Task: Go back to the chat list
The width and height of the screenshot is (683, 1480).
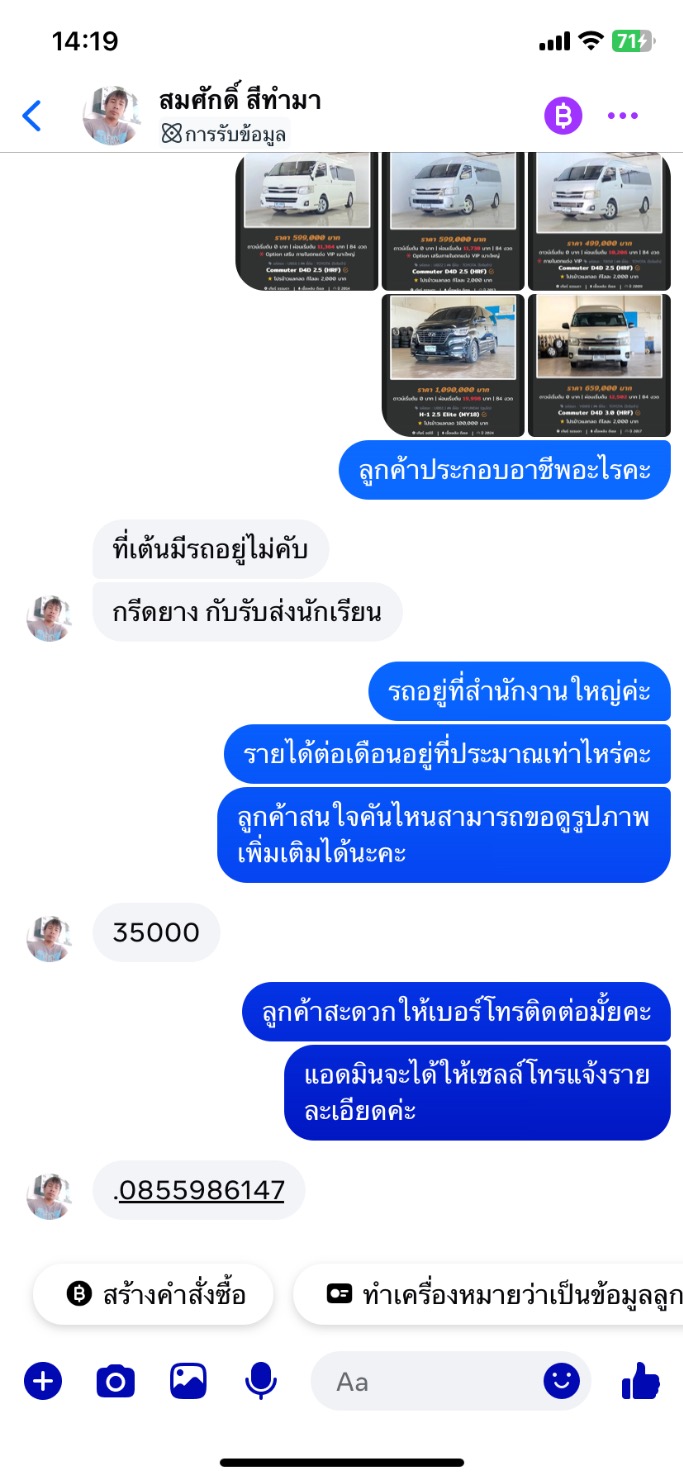Action: point(32,116)
